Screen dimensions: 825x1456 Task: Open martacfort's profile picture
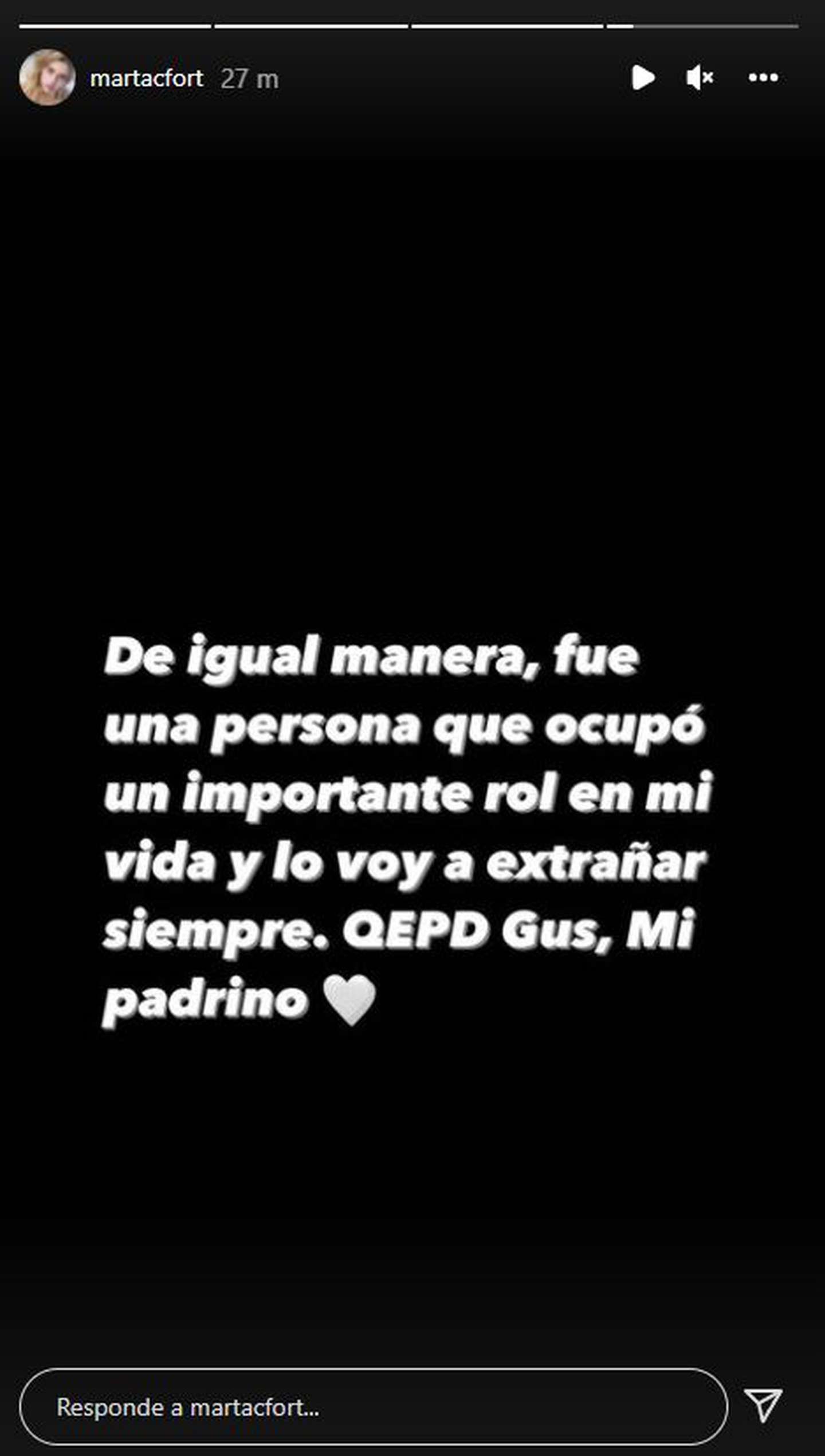(x=47, y=77)
